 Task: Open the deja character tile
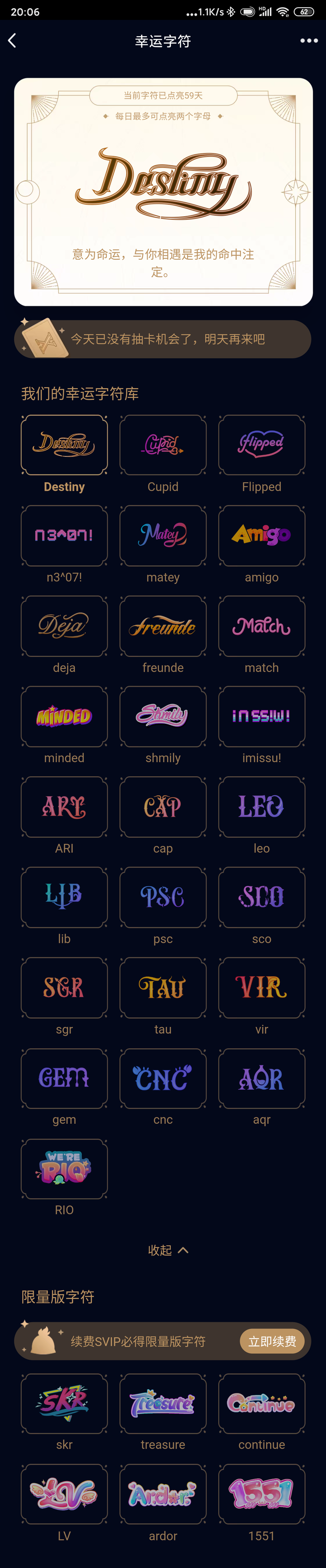click(x=64, y=626)
